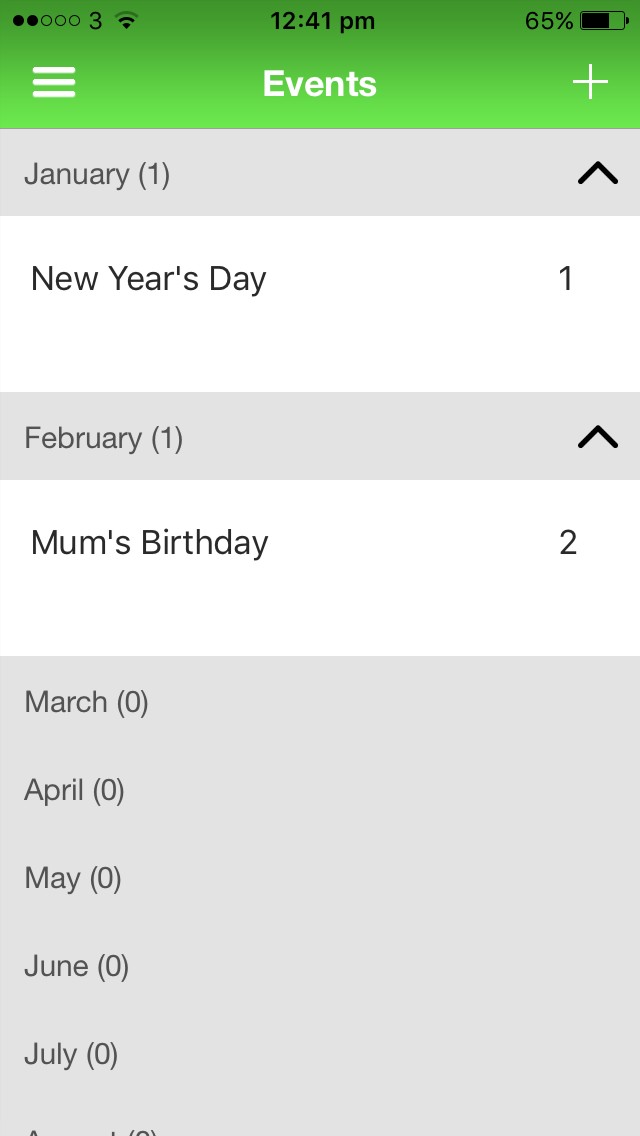Expand the June section
Image resolution: width=640 pixels, height=1136 pixels.
[x=320, y=966]
